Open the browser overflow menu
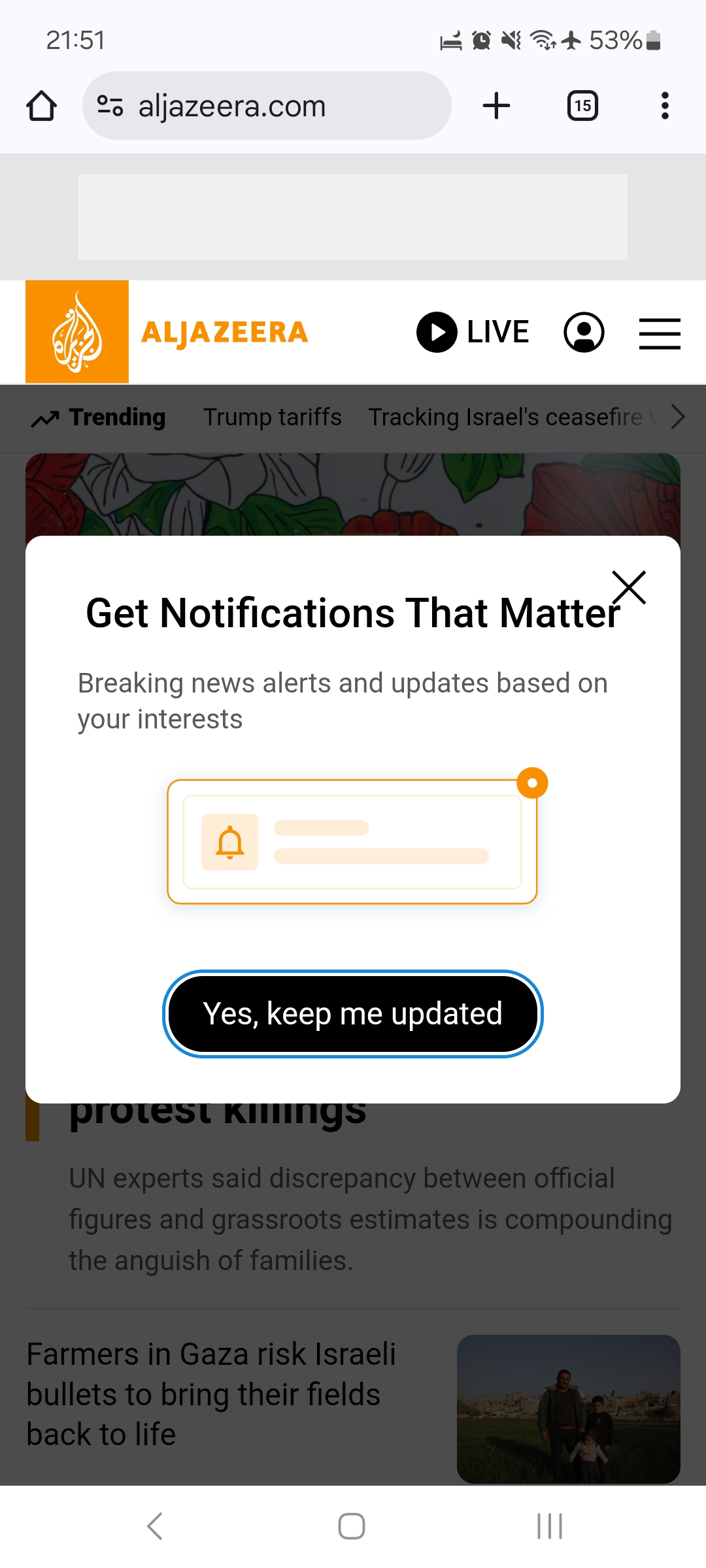706x1568 pixels. pos(665,106)
